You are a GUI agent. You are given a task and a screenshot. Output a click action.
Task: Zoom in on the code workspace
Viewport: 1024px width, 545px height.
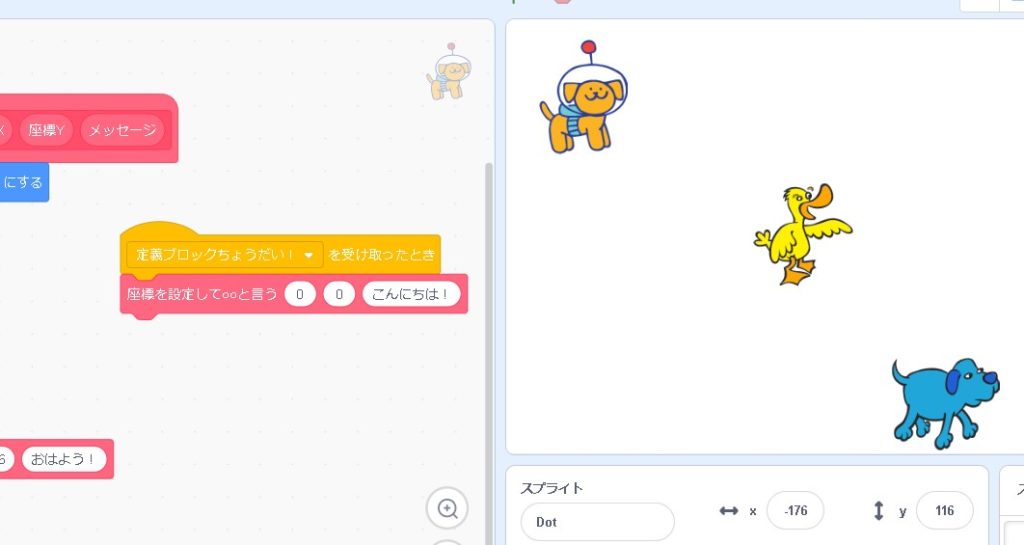pos(447,508)
